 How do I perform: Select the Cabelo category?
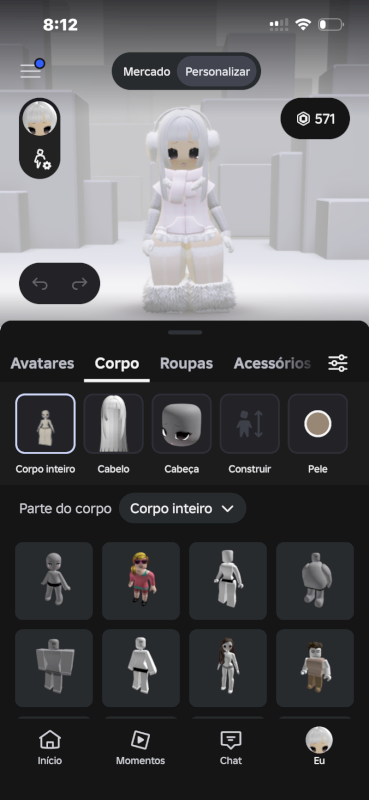pyautogui.click(x=113, y=423)
